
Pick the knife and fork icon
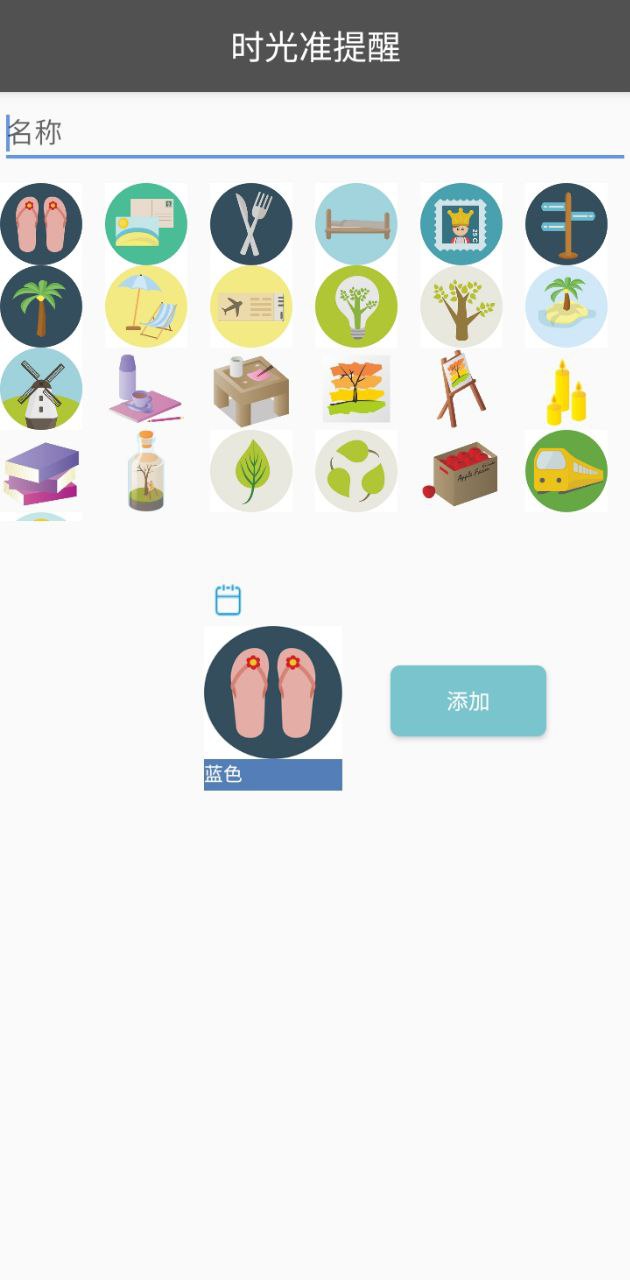click(251, 224)
